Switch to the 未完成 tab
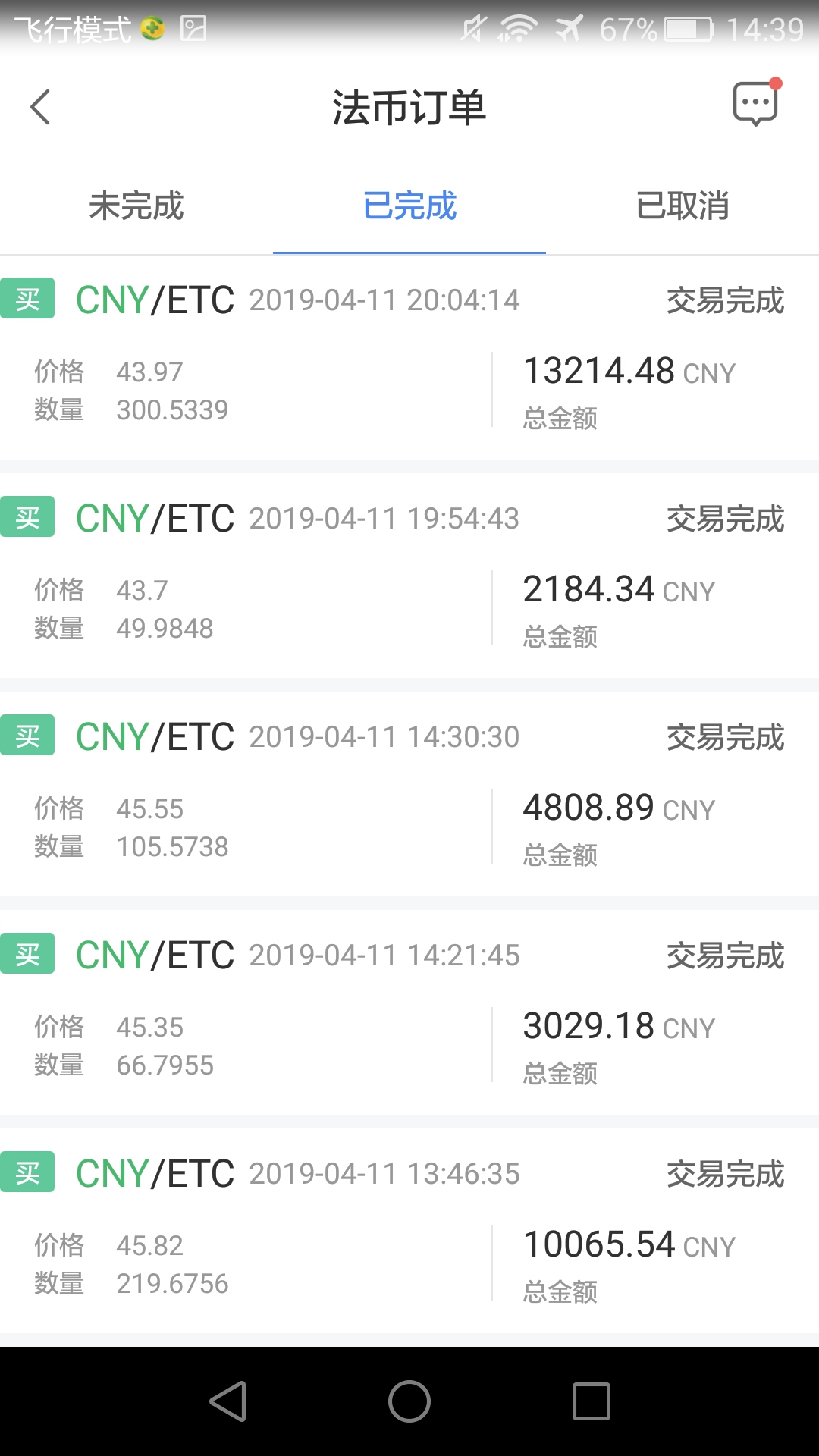Screen dimensions: 819x1456 click(136, 206)
